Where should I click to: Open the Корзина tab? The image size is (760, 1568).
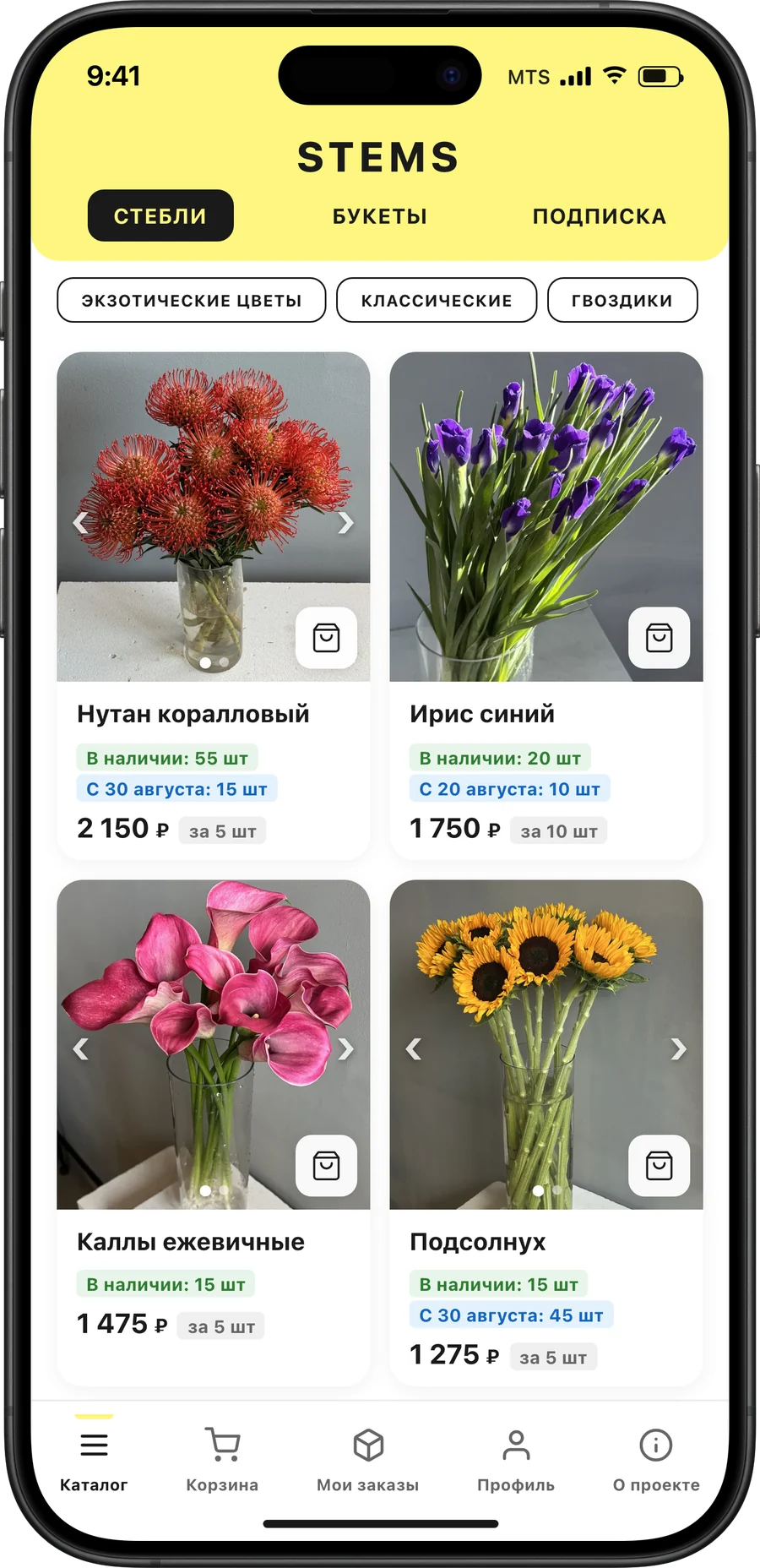pyautogui.click(x=222, y=1460)
